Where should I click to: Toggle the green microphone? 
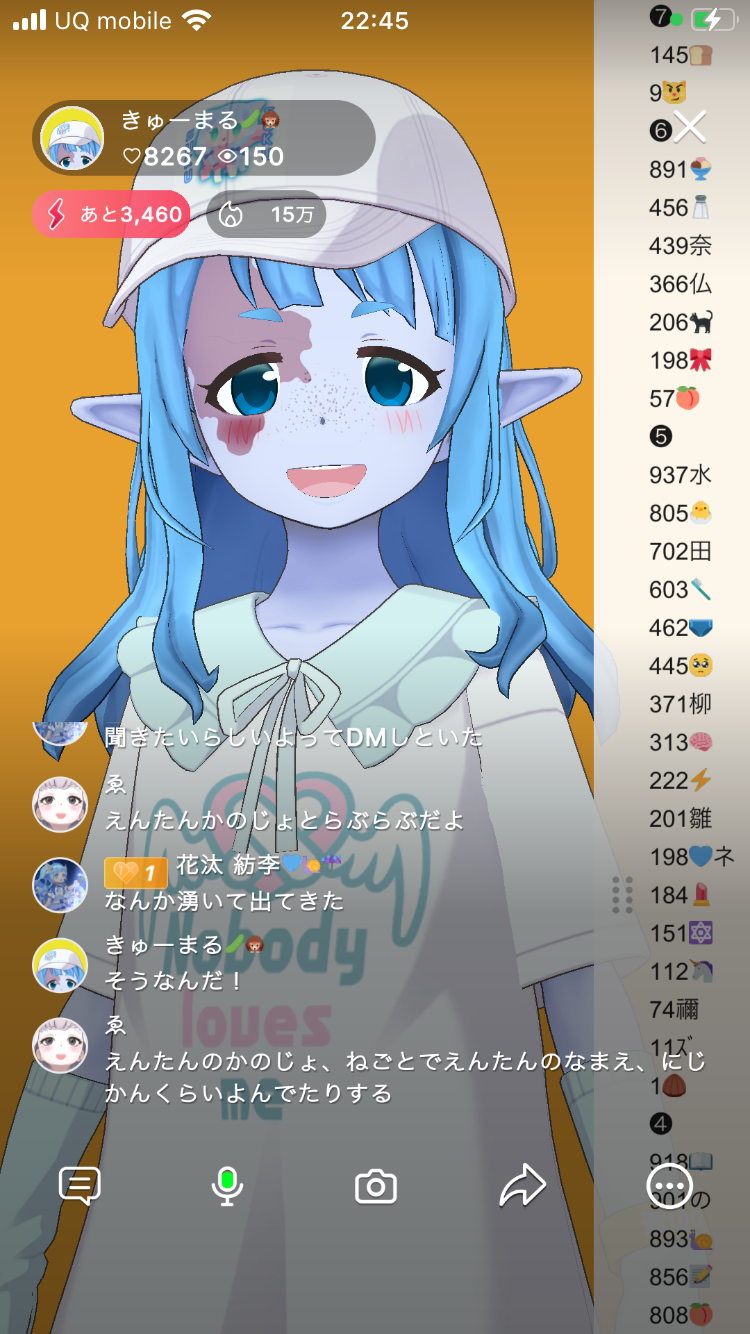[x=227, y=1186]
